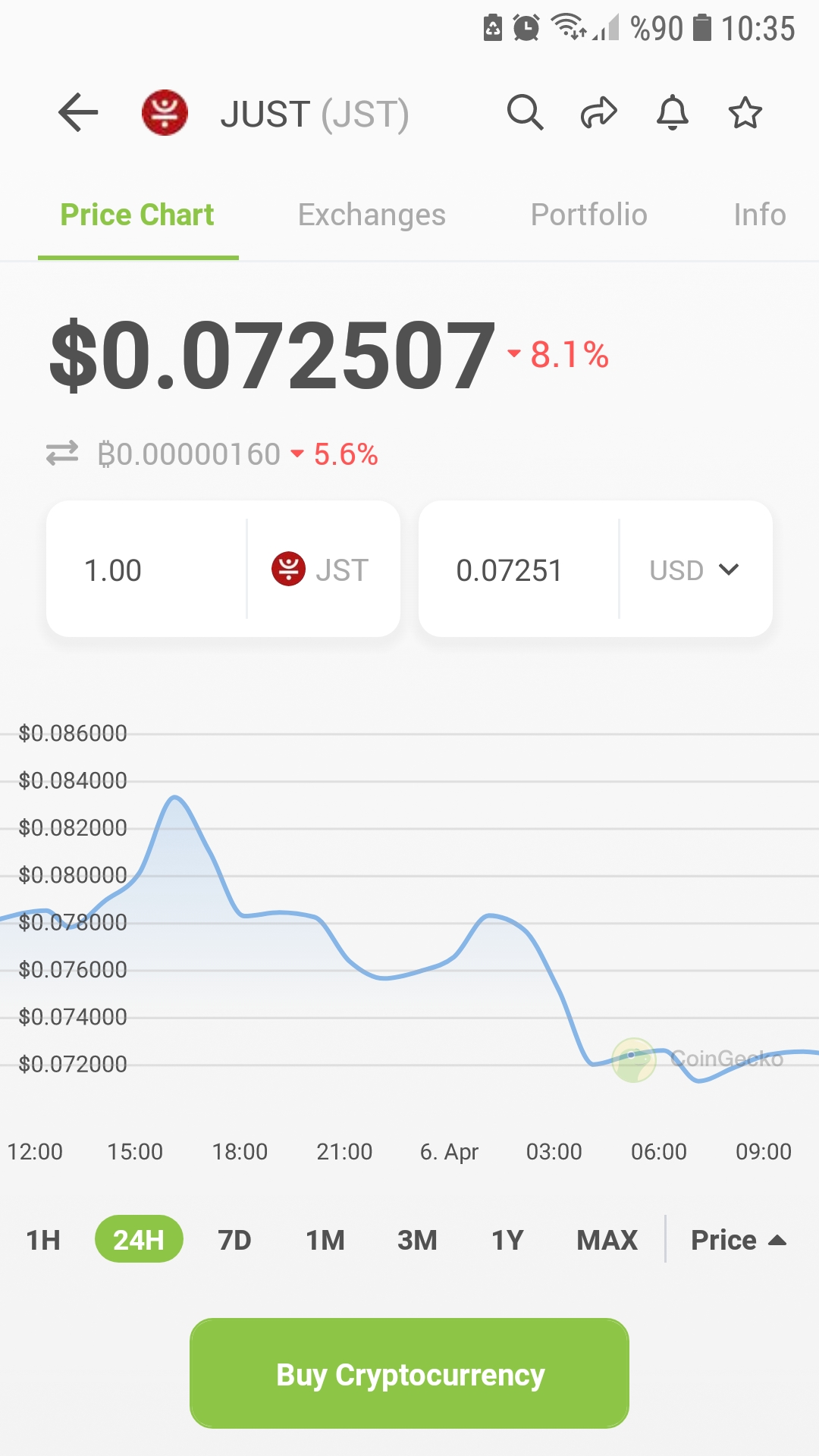Screen dimensions: 819x1456
Task: Tap the Buy Cryptocurrency button
Action: [409, 1374]
